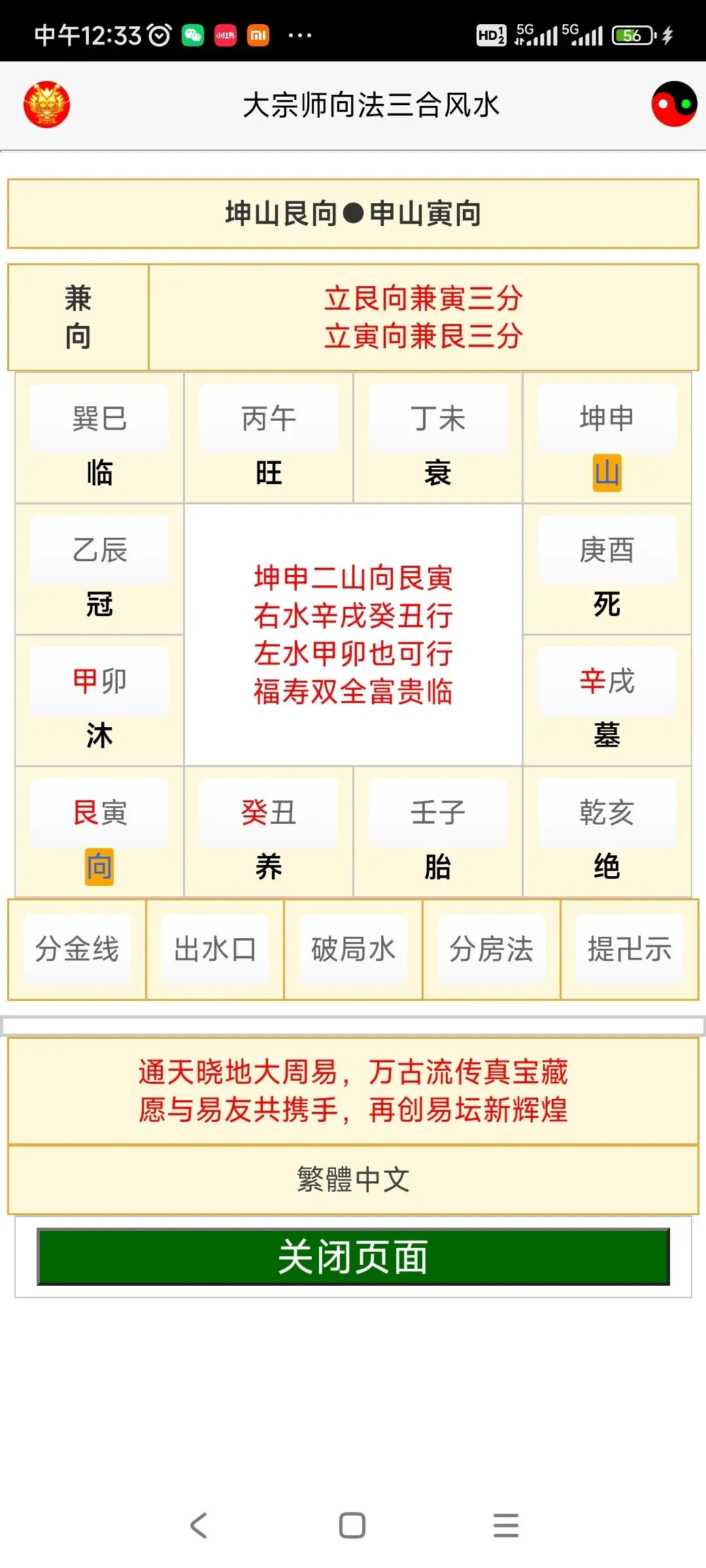
Task: Show the 分房法 method
Action: click(492, 949)
